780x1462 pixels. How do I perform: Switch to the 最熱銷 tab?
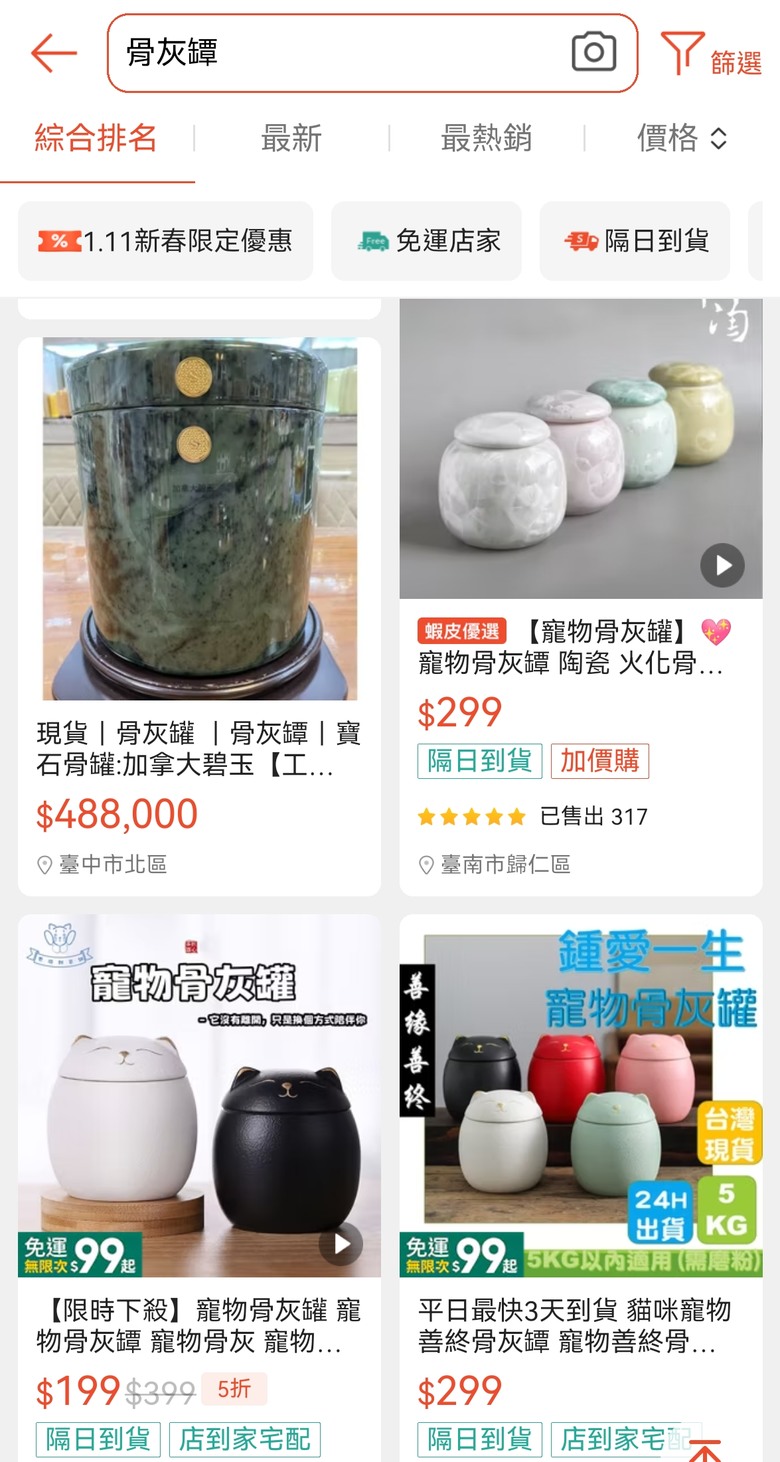486,138
